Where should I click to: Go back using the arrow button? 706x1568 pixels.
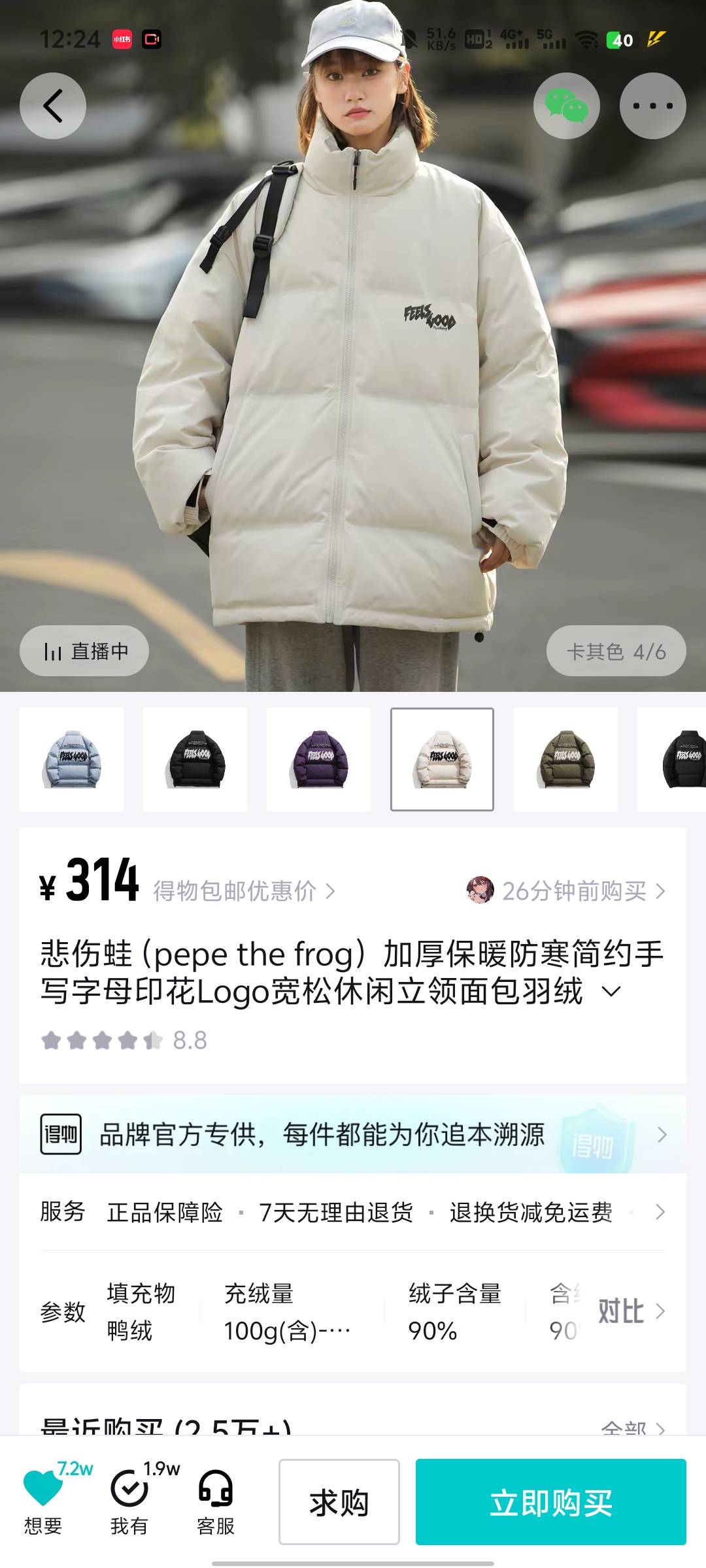click(x=53, y=106)
